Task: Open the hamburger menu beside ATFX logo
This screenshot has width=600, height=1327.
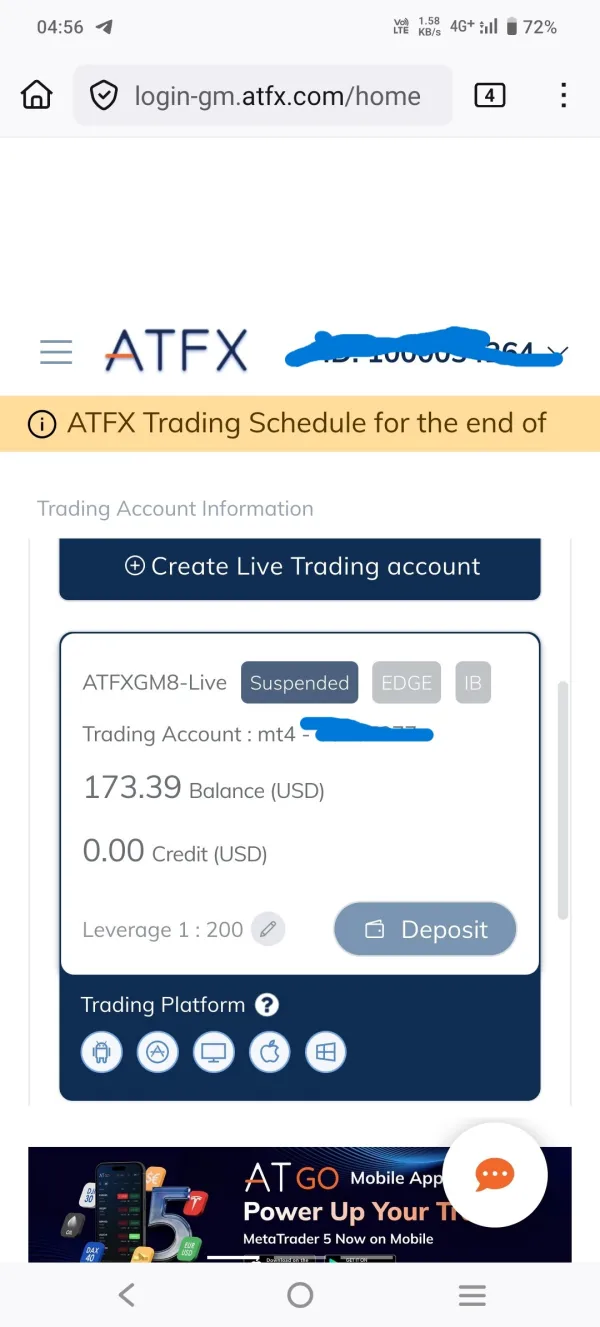Action: tap(56, 351)
